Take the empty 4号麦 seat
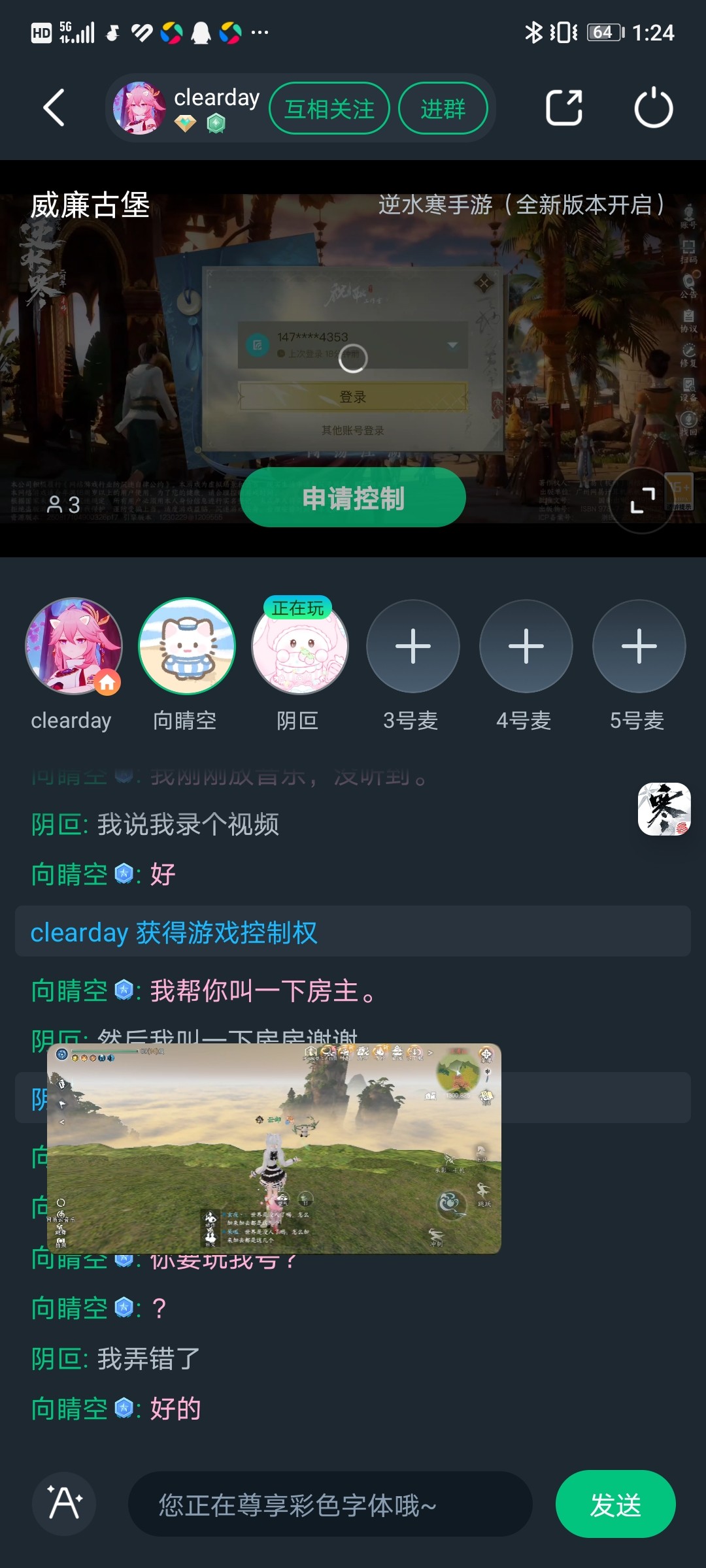 (x=526, y=646)
